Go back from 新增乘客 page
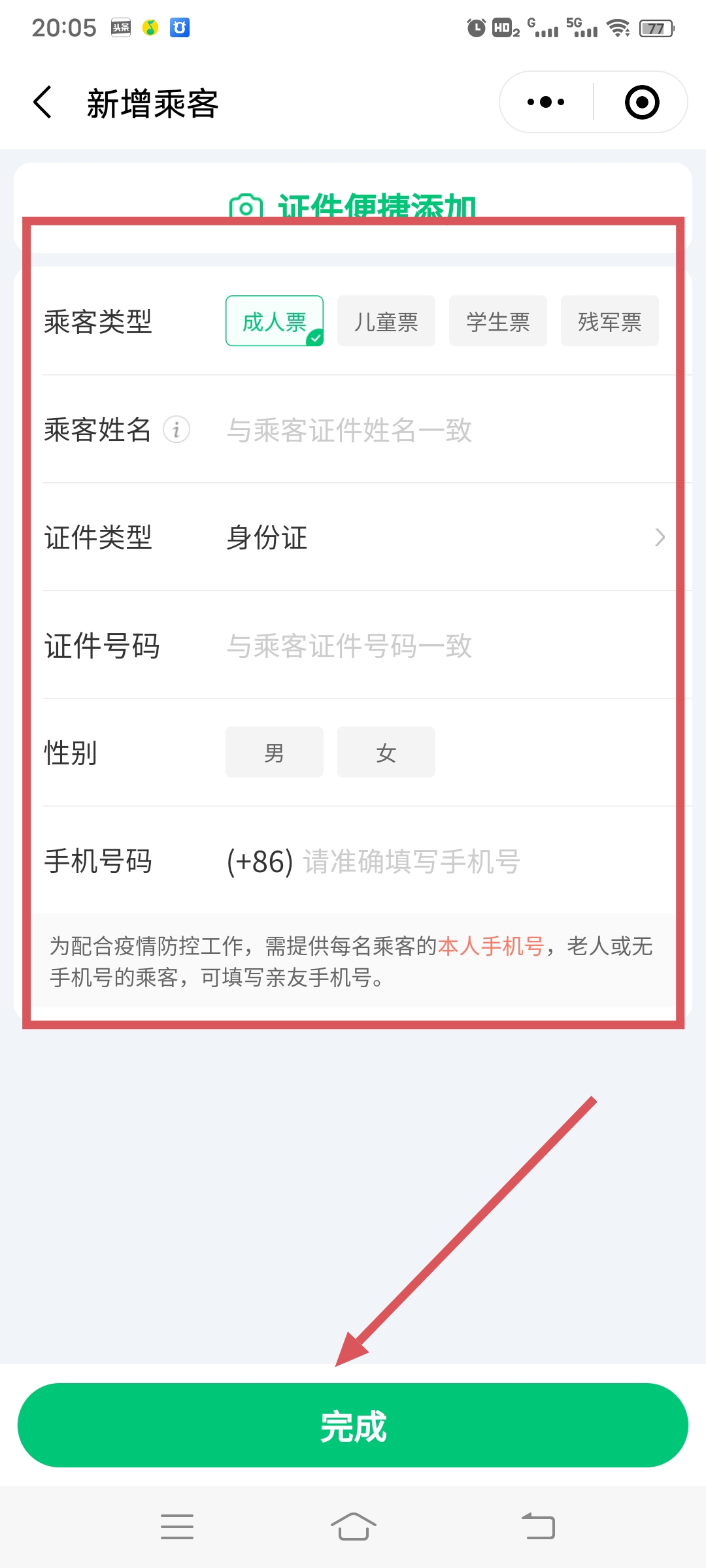706x1568 pixels. point(43,103)
